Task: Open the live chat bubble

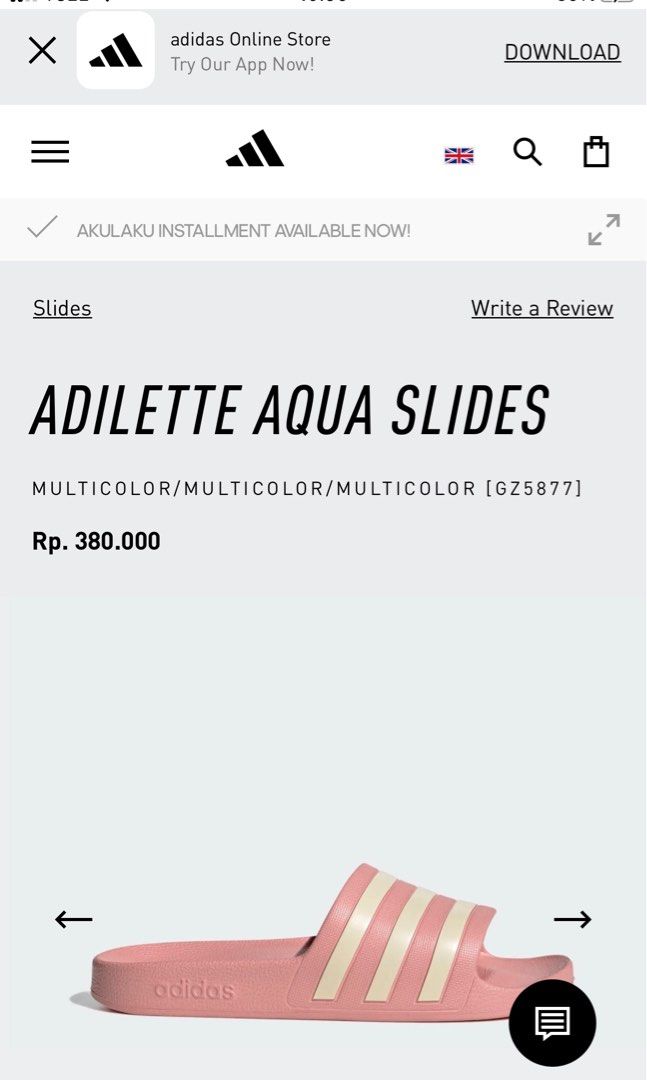Action: click(x=553, y=1023)
